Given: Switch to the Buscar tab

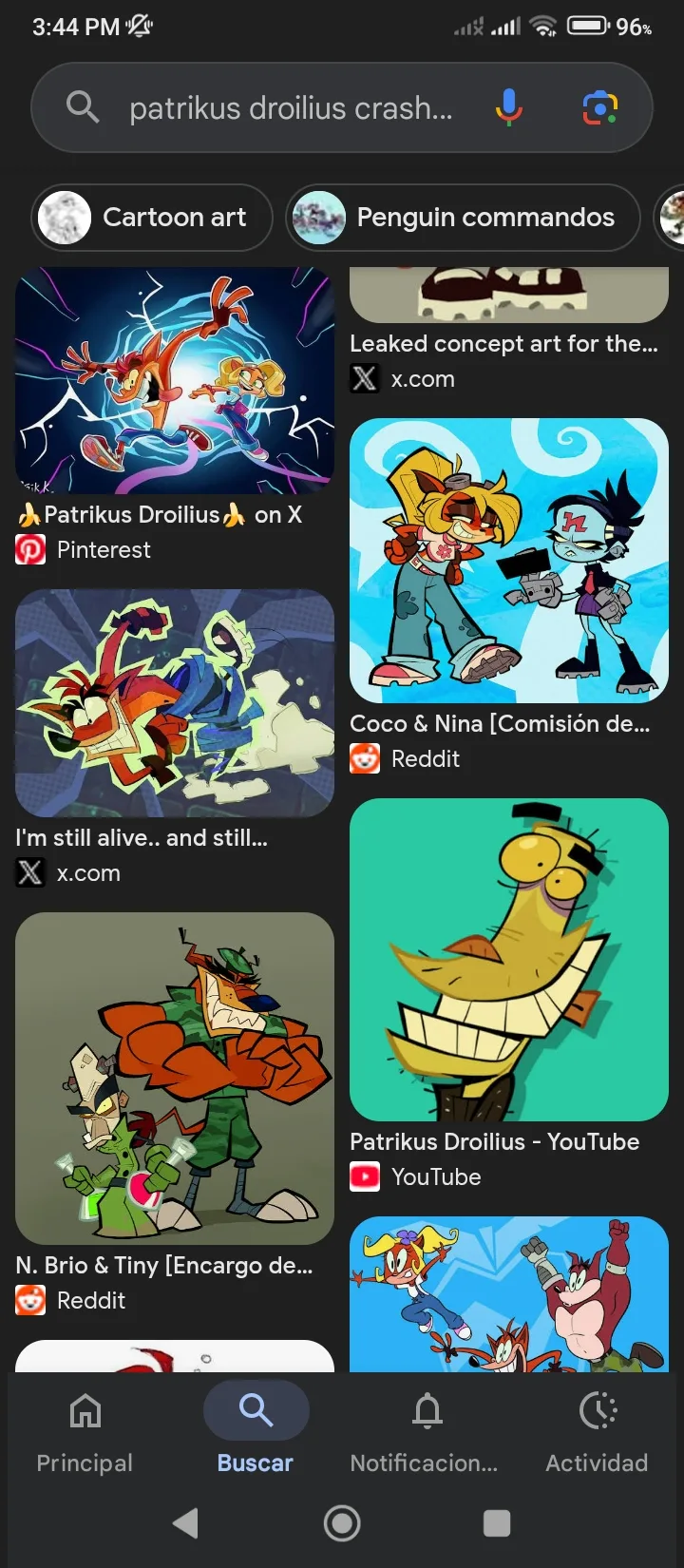Looking at the screenshot, I should pos(256,1428).
